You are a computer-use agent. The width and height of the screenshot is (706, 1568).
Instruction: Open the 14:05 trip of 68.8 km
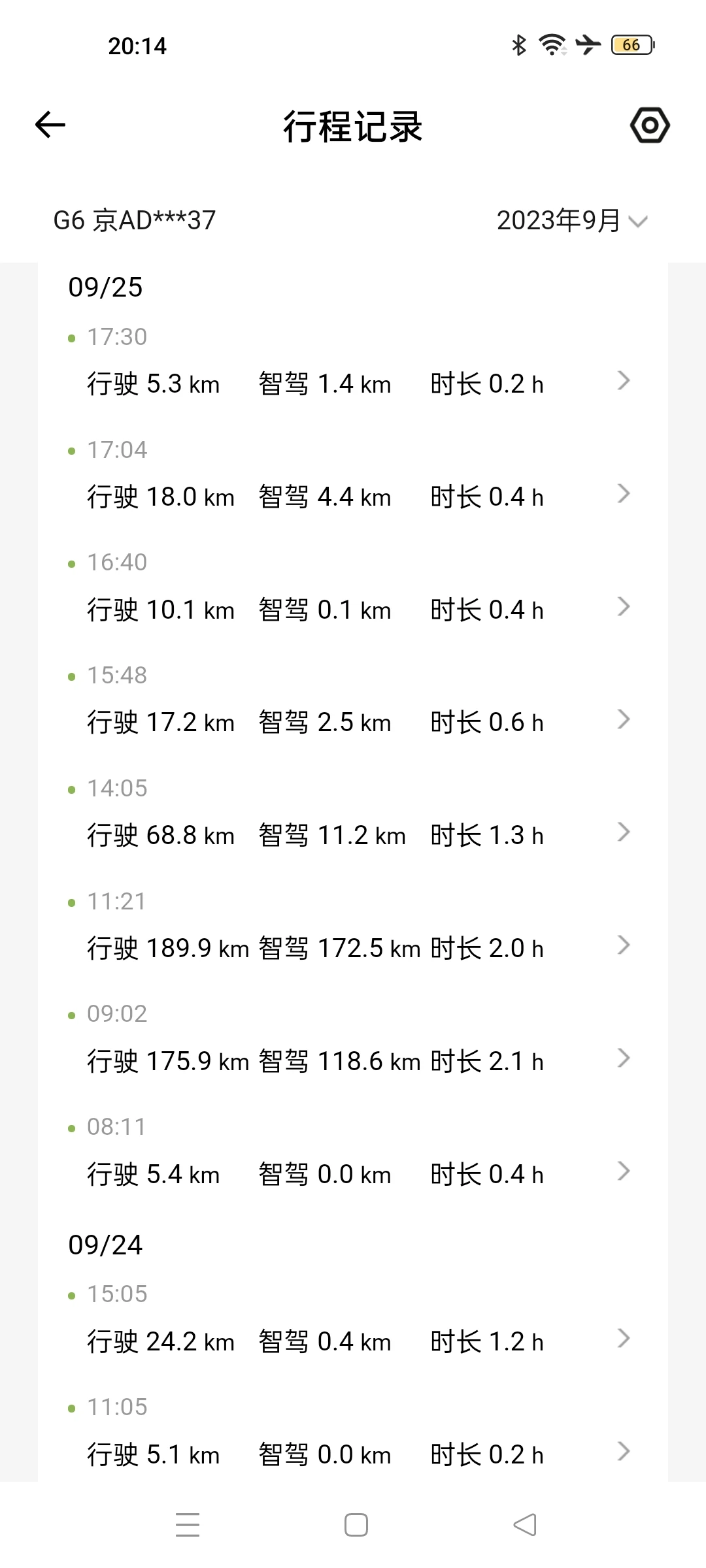(x=353, y=814)
